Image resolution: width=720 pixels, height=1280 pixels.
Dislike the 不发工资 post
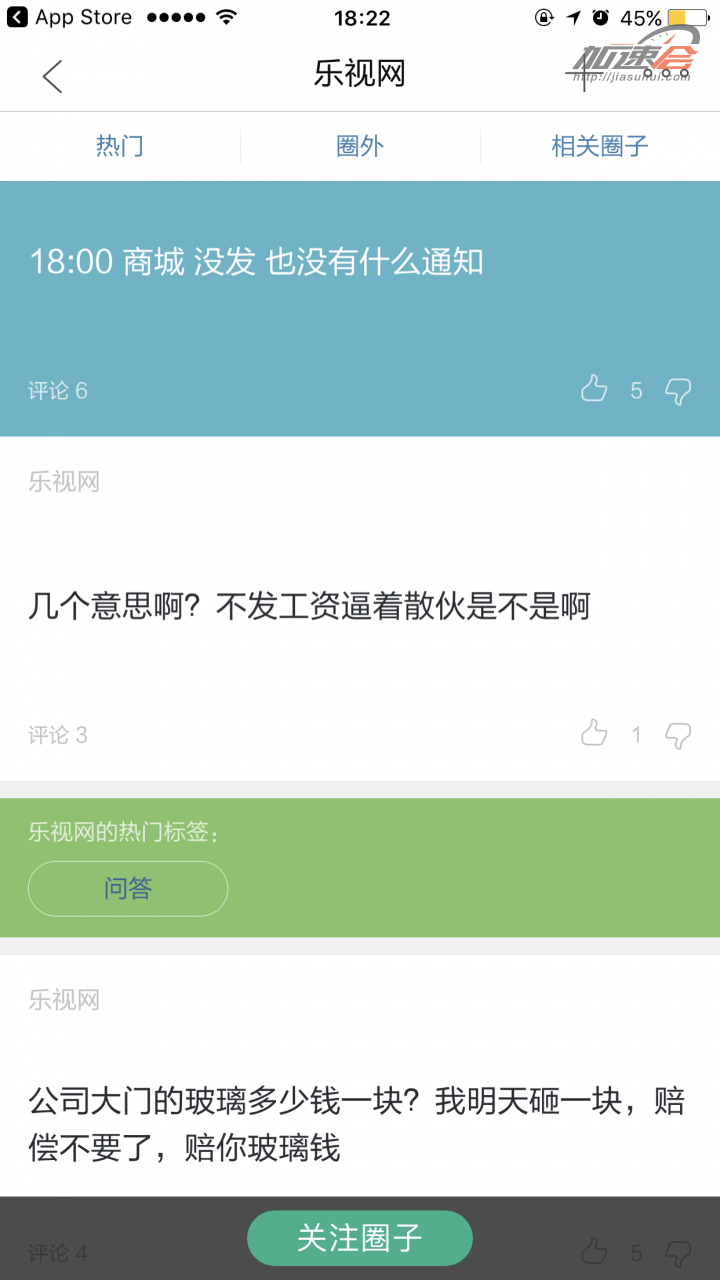678,736
